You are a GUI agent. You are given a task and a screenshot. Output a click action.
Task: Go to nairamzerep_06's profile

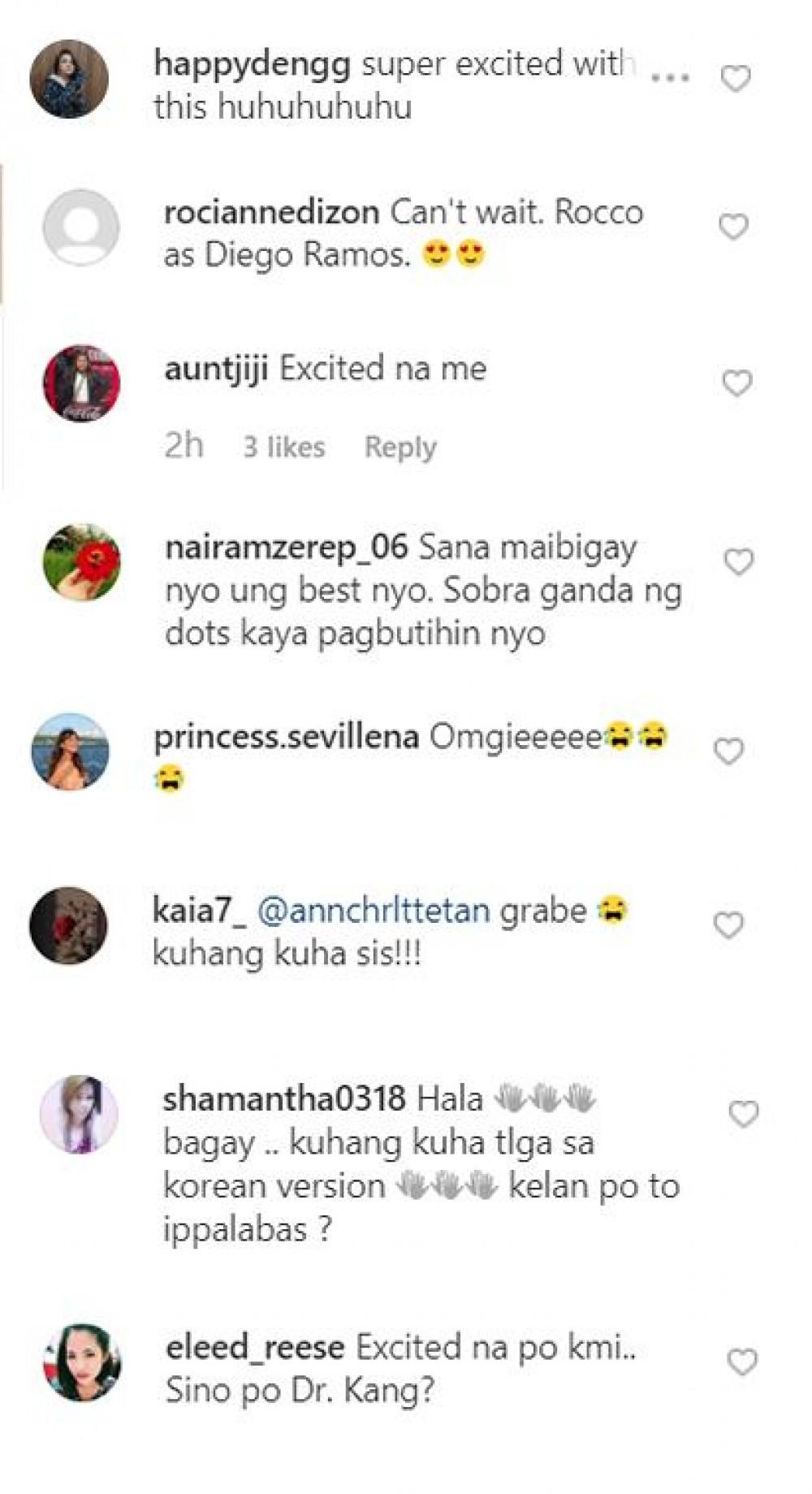(286, 547)
